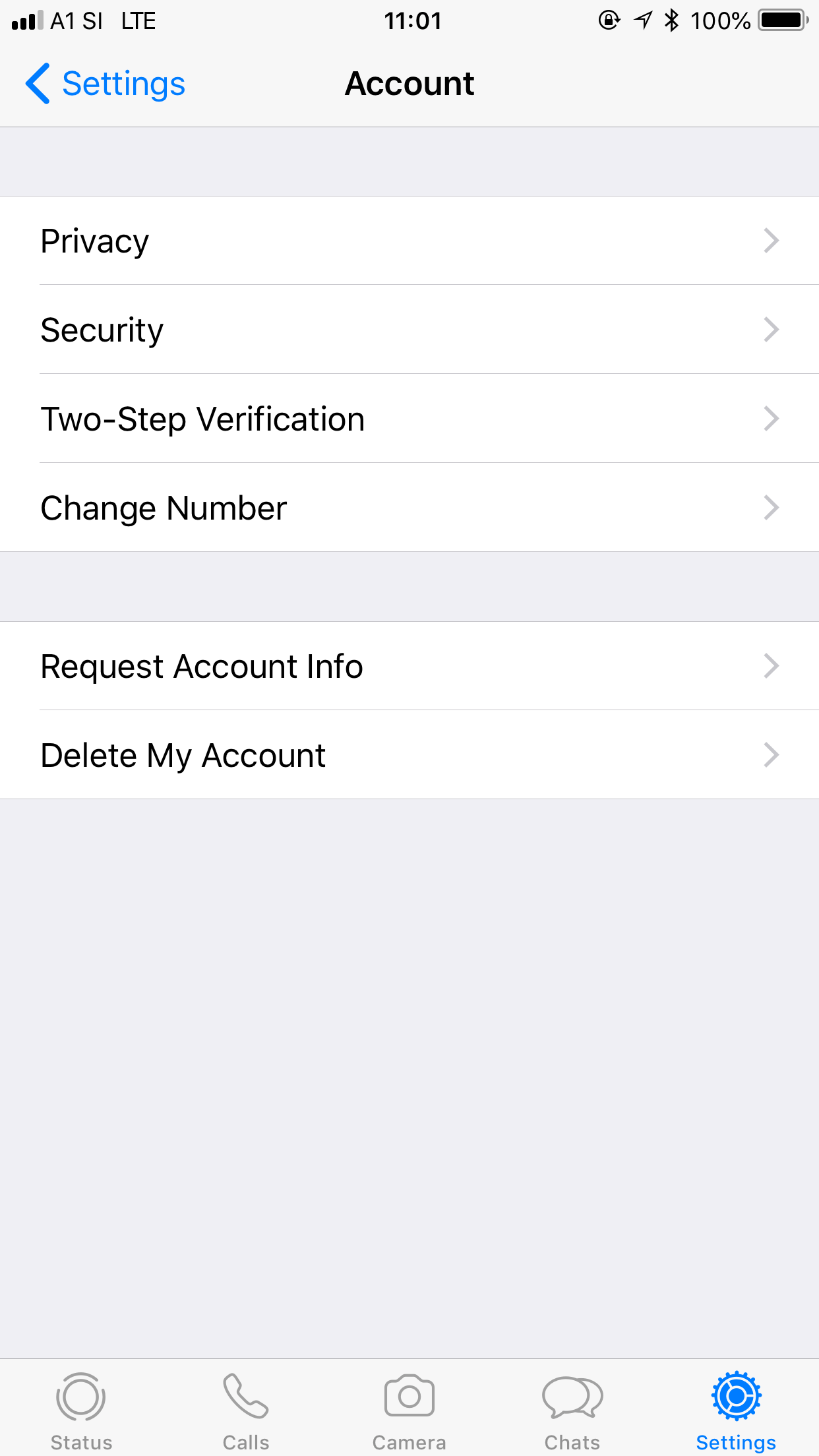Go back to Settings
819x1456 pixels.
(x=106, y=84)
